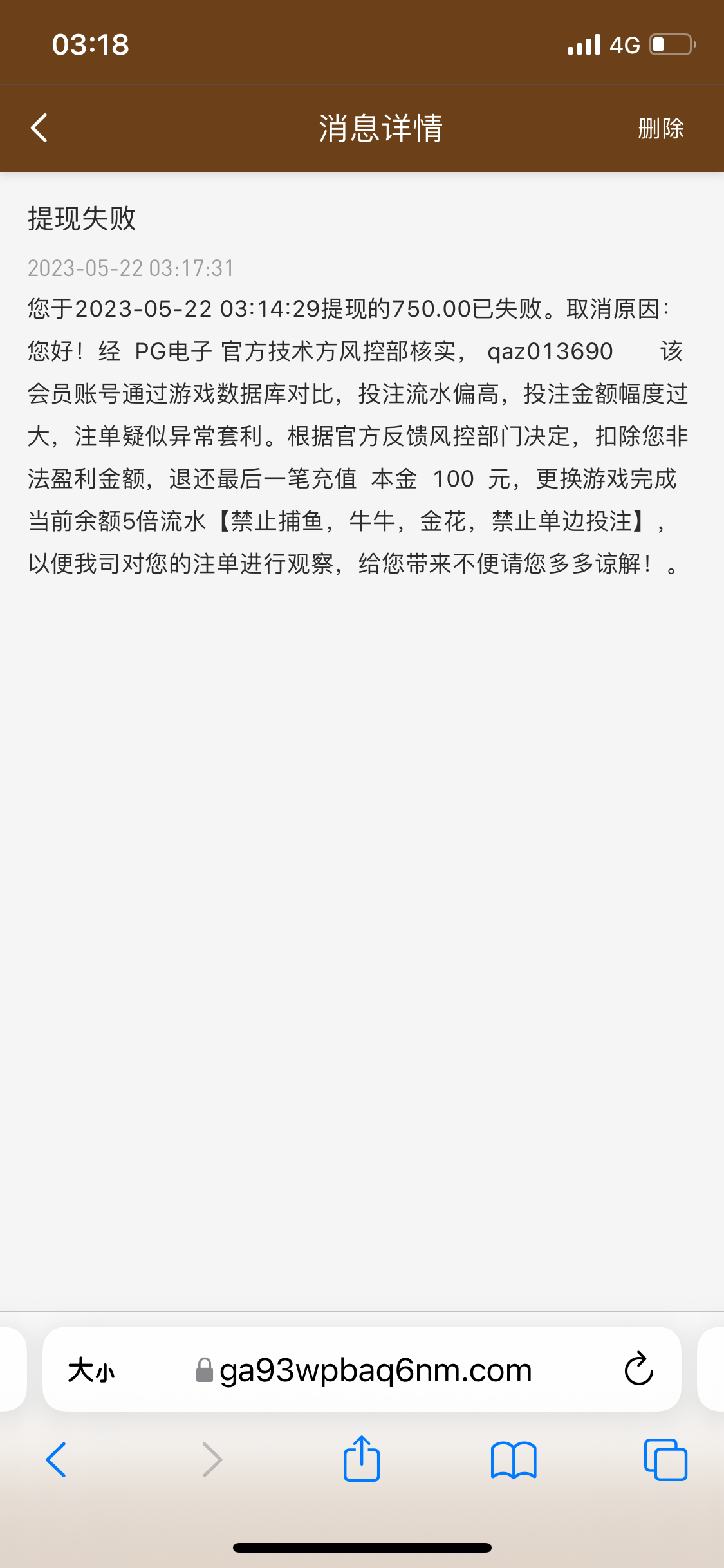Image resolution: width=724 pixels, height=1568 pixels.
Task: Show all open Safari tabs
Action: pos(665,1460)
